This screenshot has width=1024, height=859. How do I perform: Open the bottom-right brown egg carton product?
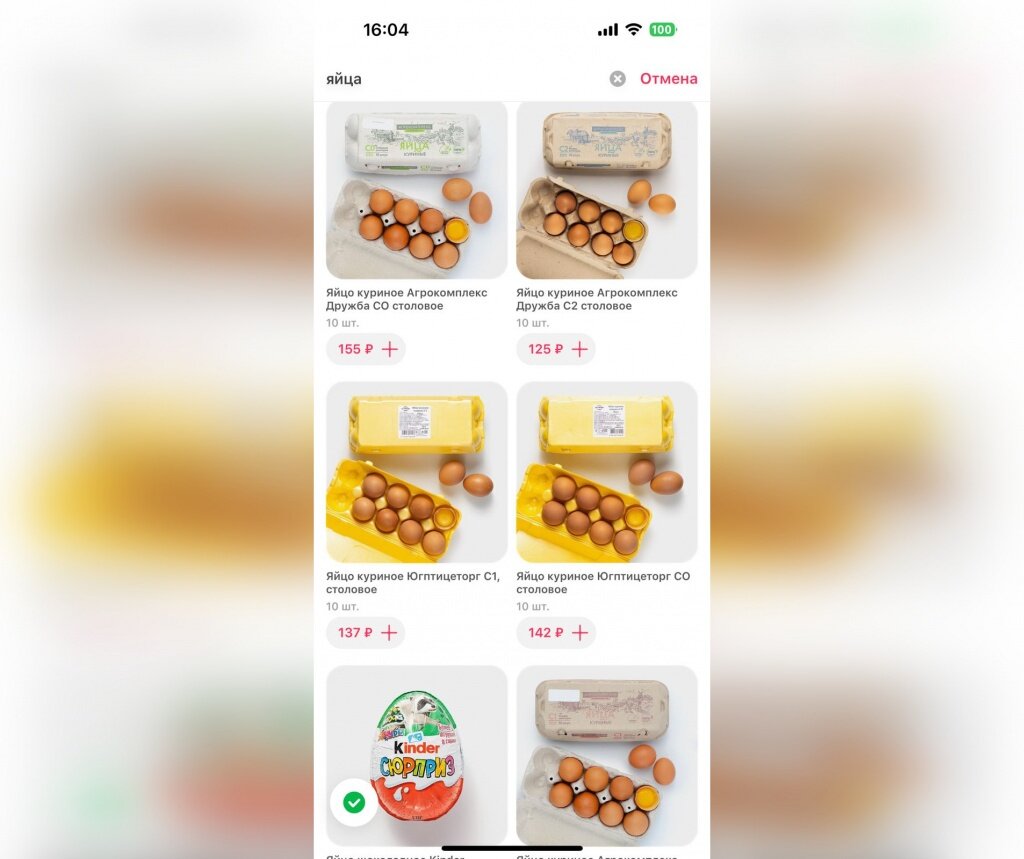606,755
